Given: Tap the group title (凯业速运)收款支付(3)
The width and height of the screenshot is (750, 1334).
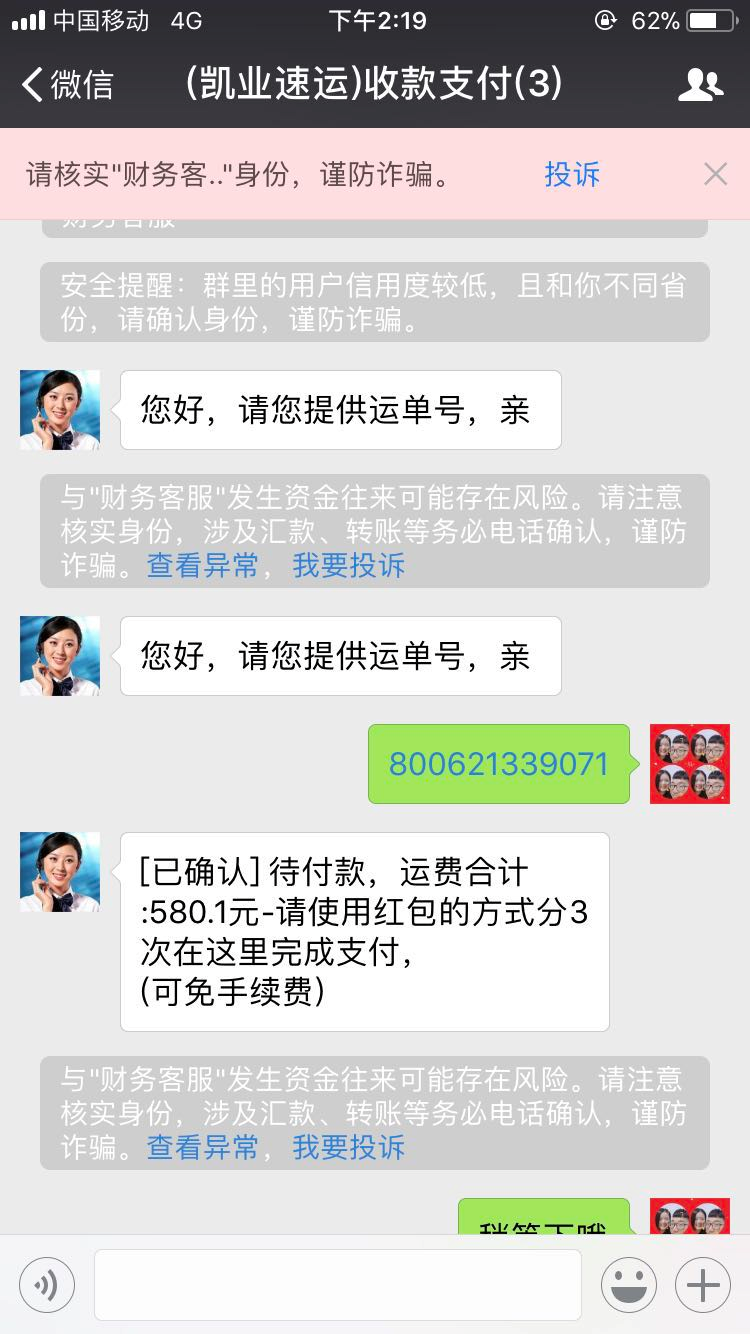Looking at the screenshot, I should [x=375, y=85].
